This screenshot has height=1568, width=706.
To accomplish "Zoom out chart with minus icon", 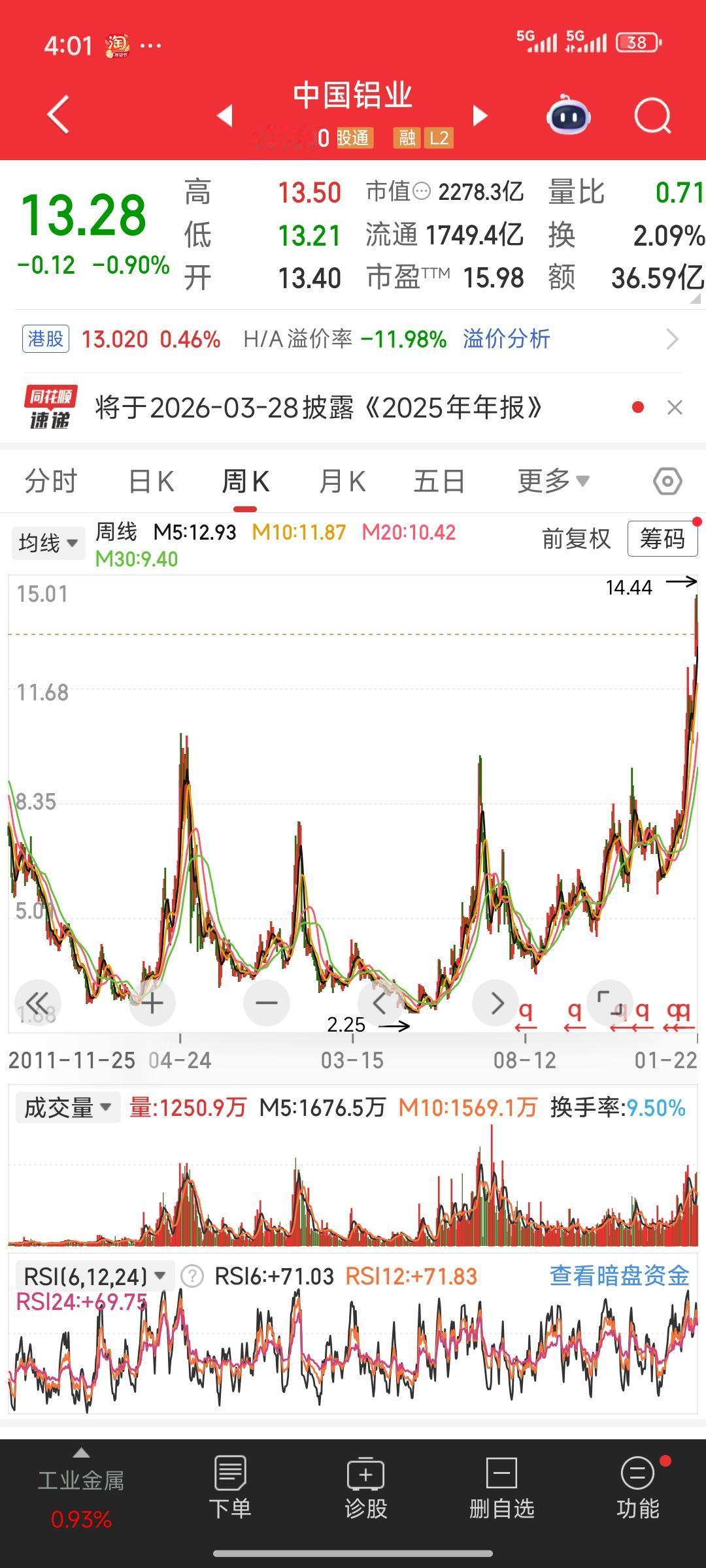I will [266, 1004].
